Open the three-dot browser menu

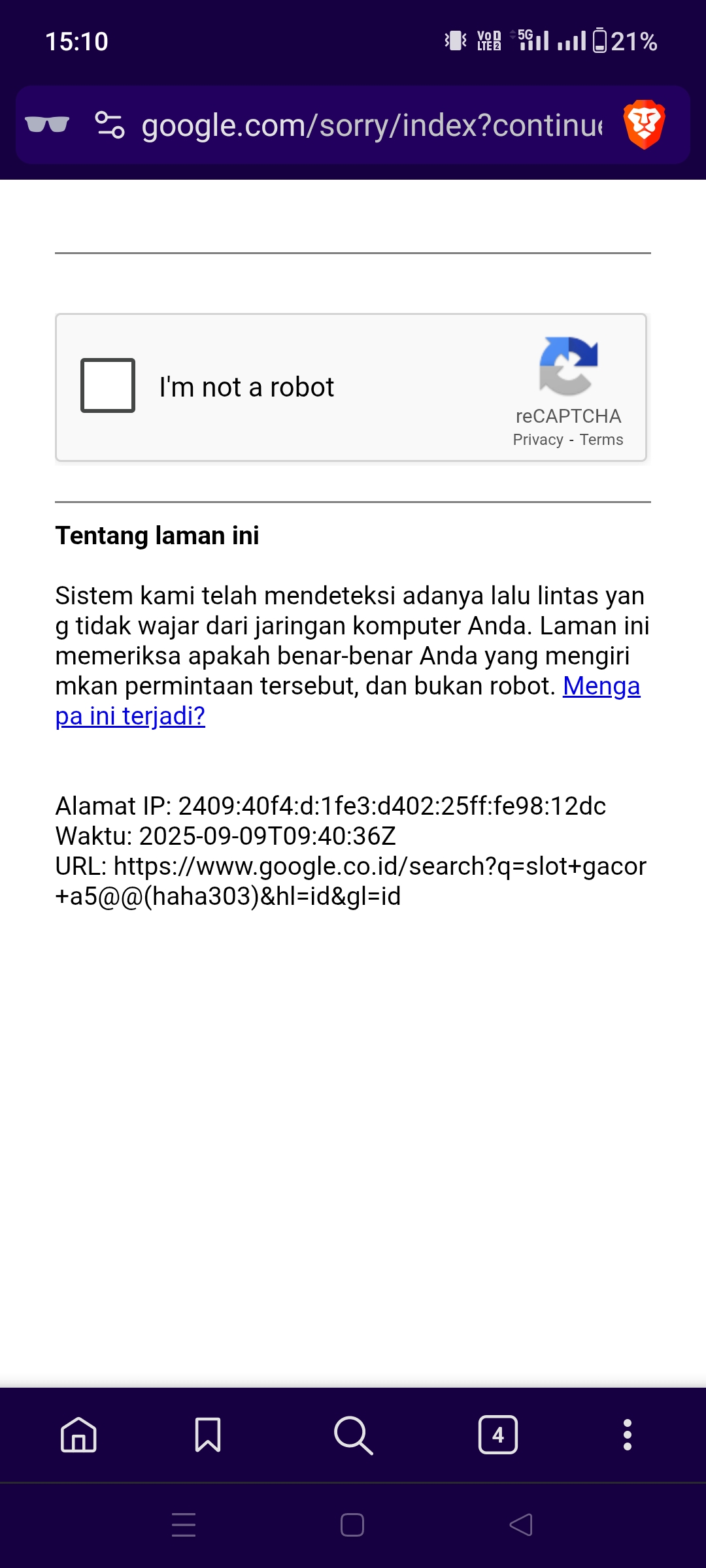627,1435
